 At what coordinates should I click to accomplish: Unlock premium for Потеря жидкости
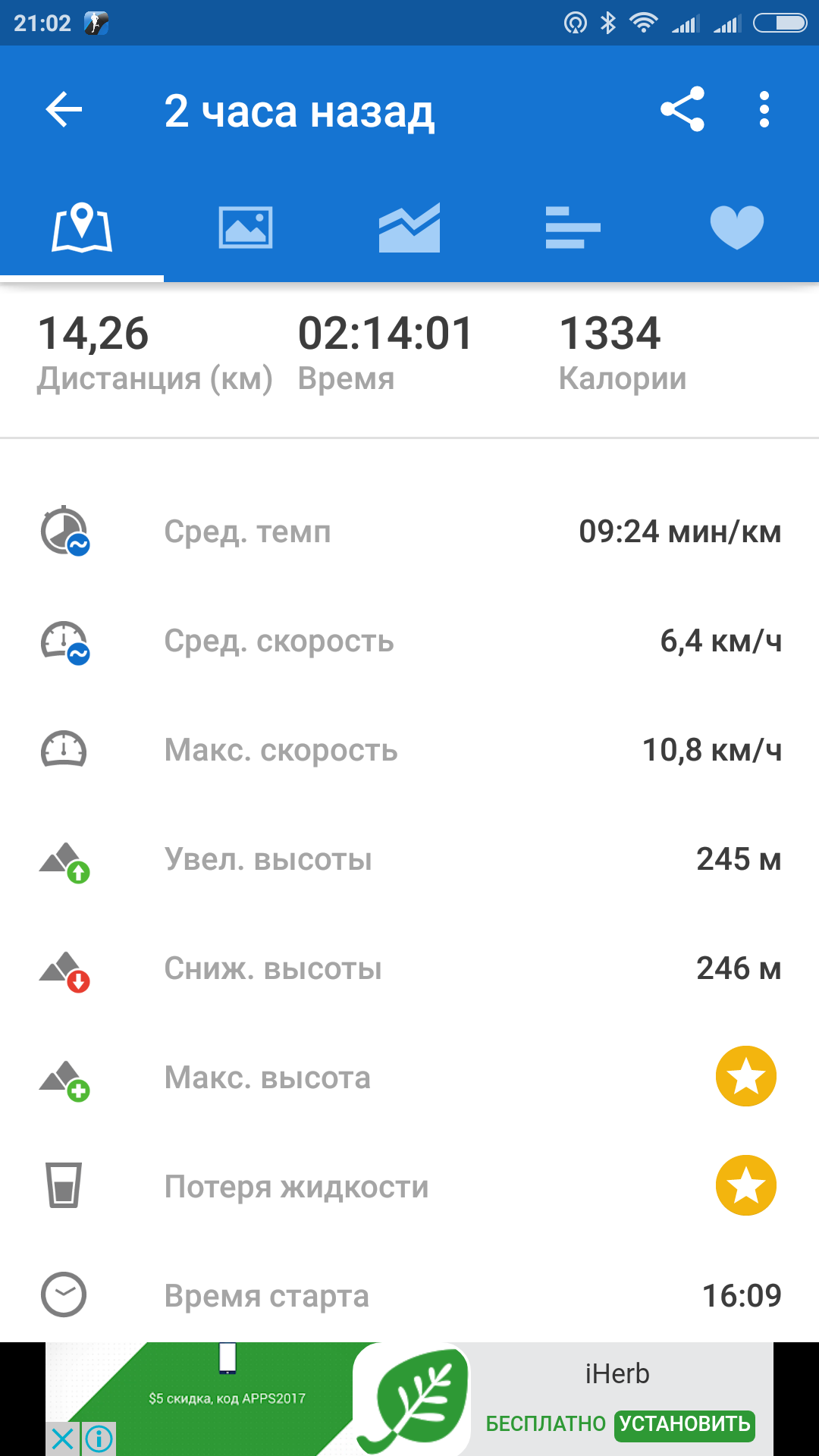click(x=745, y=1186)
